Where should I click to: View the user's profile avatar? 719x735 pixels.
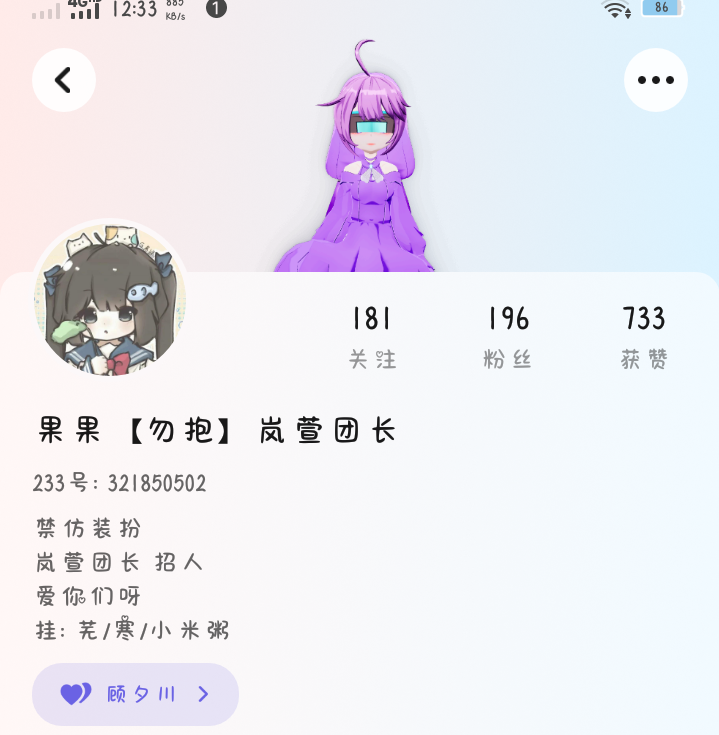coord(110,298)
